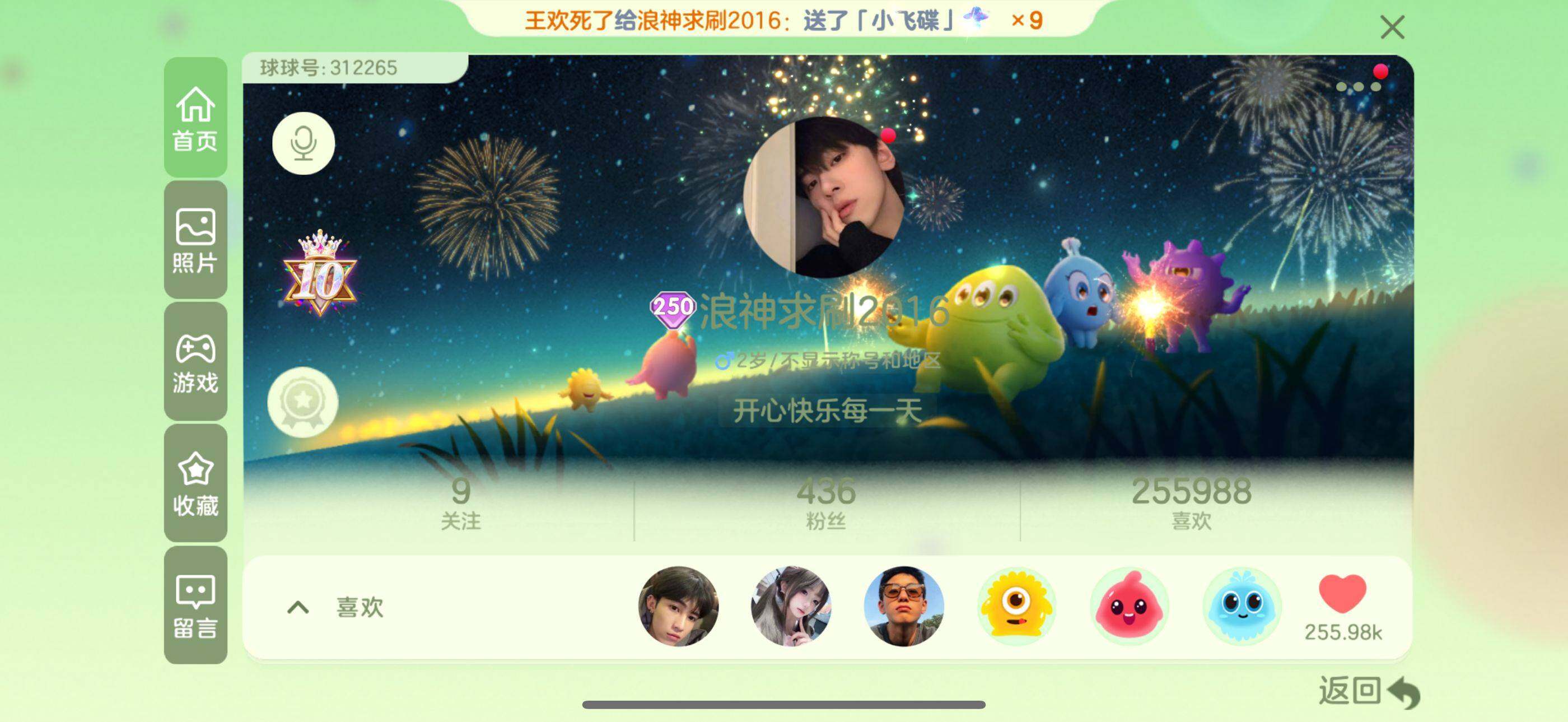View the profile avatar photo
The height and width of the screenshot is (722, 1568).
823,198
